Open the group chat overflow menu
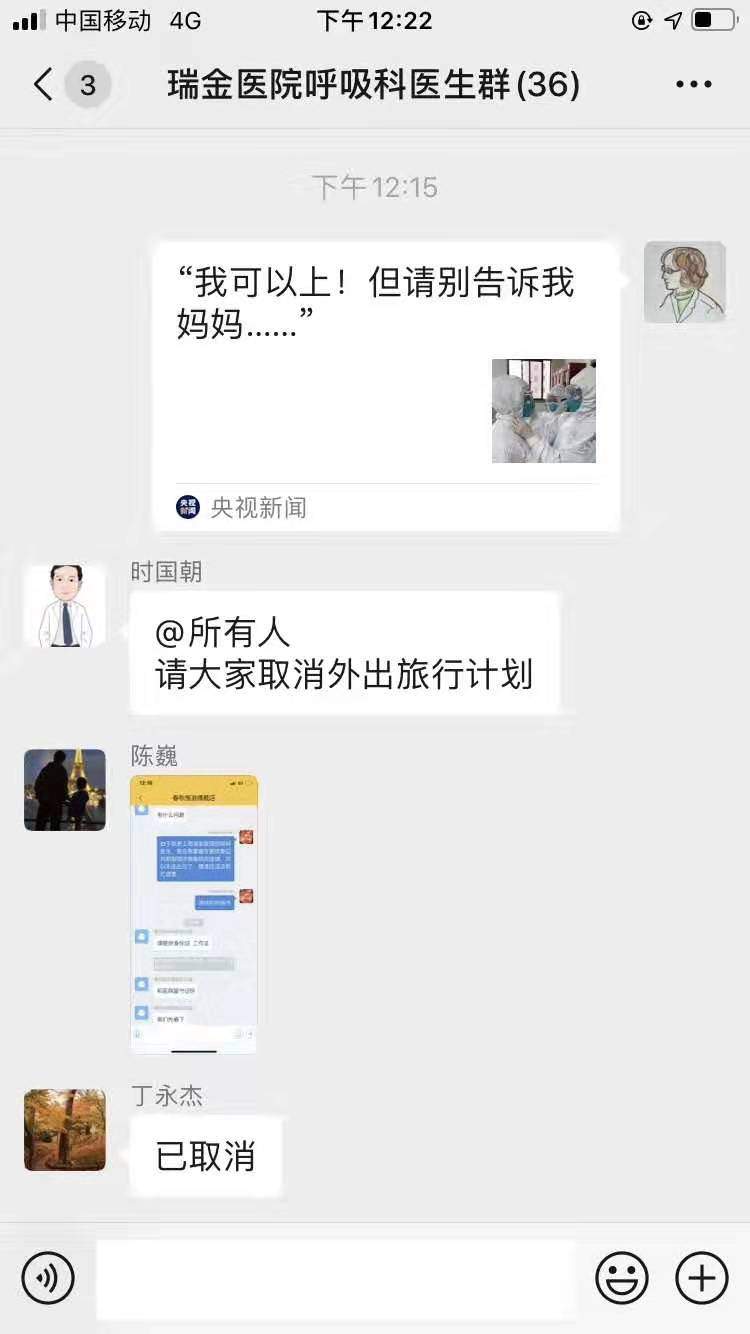Viewport: 750px width, 1334px height. 693,85
